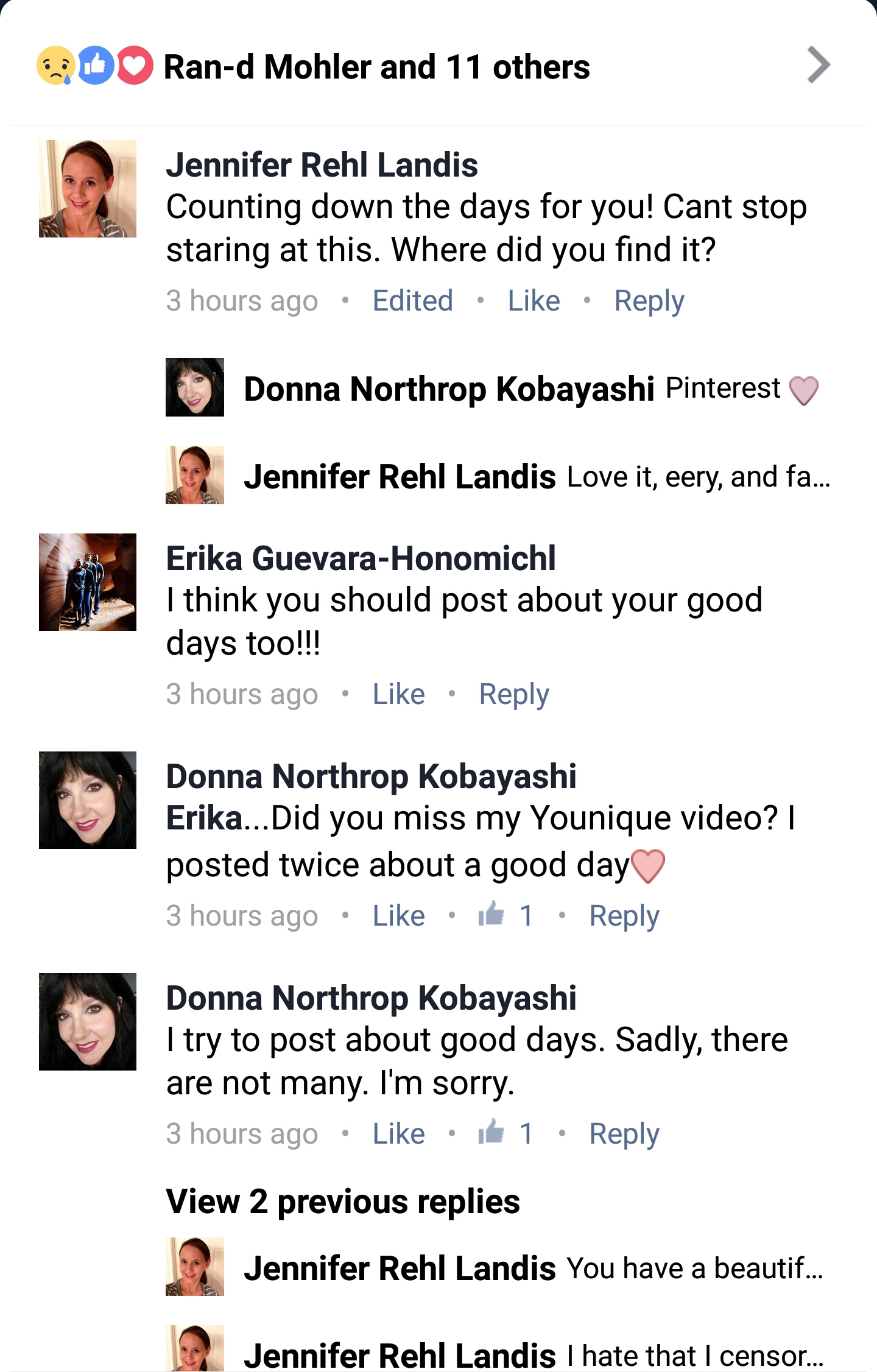Like Jennifer's comment about counting down days

coord(534,301)
